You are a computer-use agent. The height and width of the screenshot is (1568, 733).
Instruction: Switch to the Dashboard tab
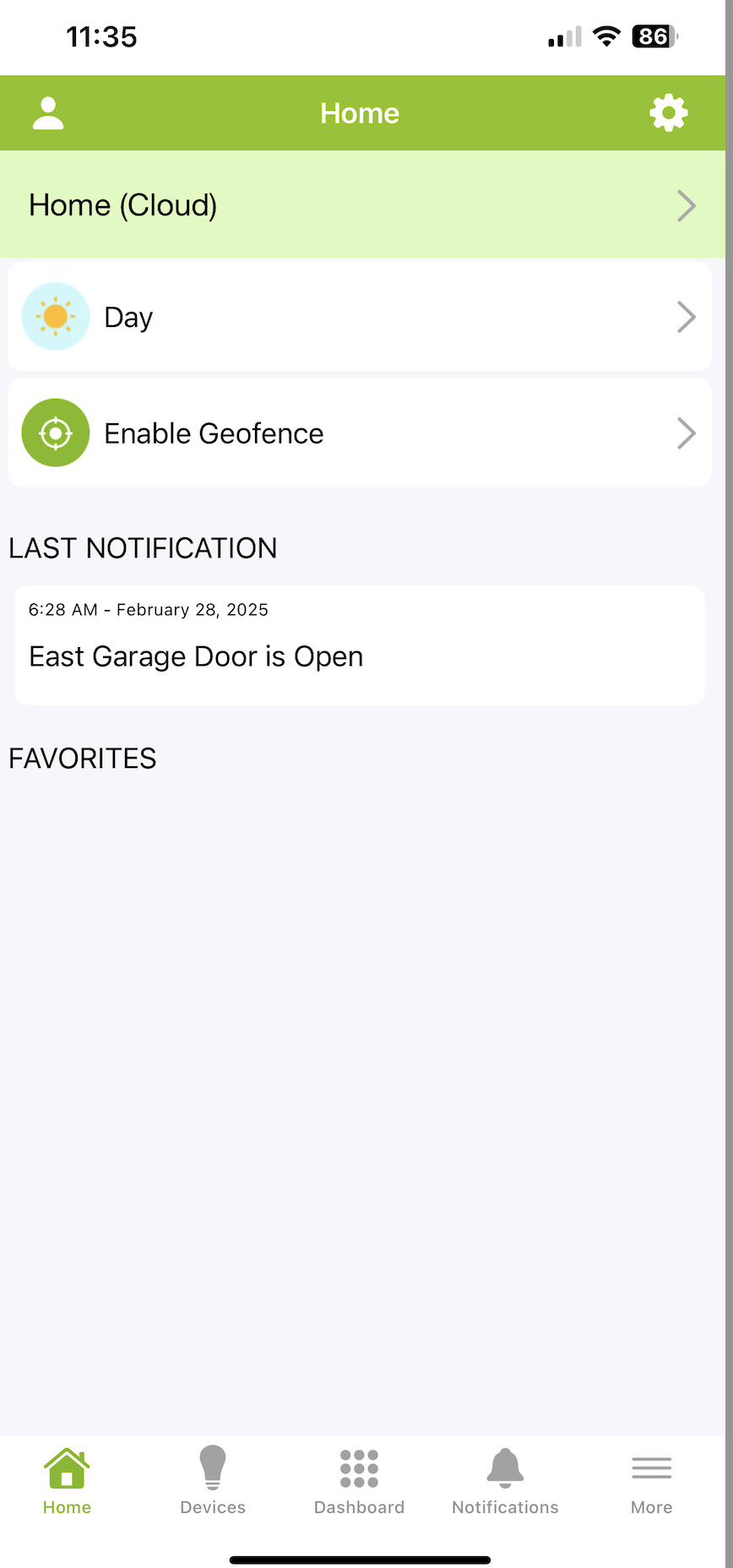point(359,1480)
